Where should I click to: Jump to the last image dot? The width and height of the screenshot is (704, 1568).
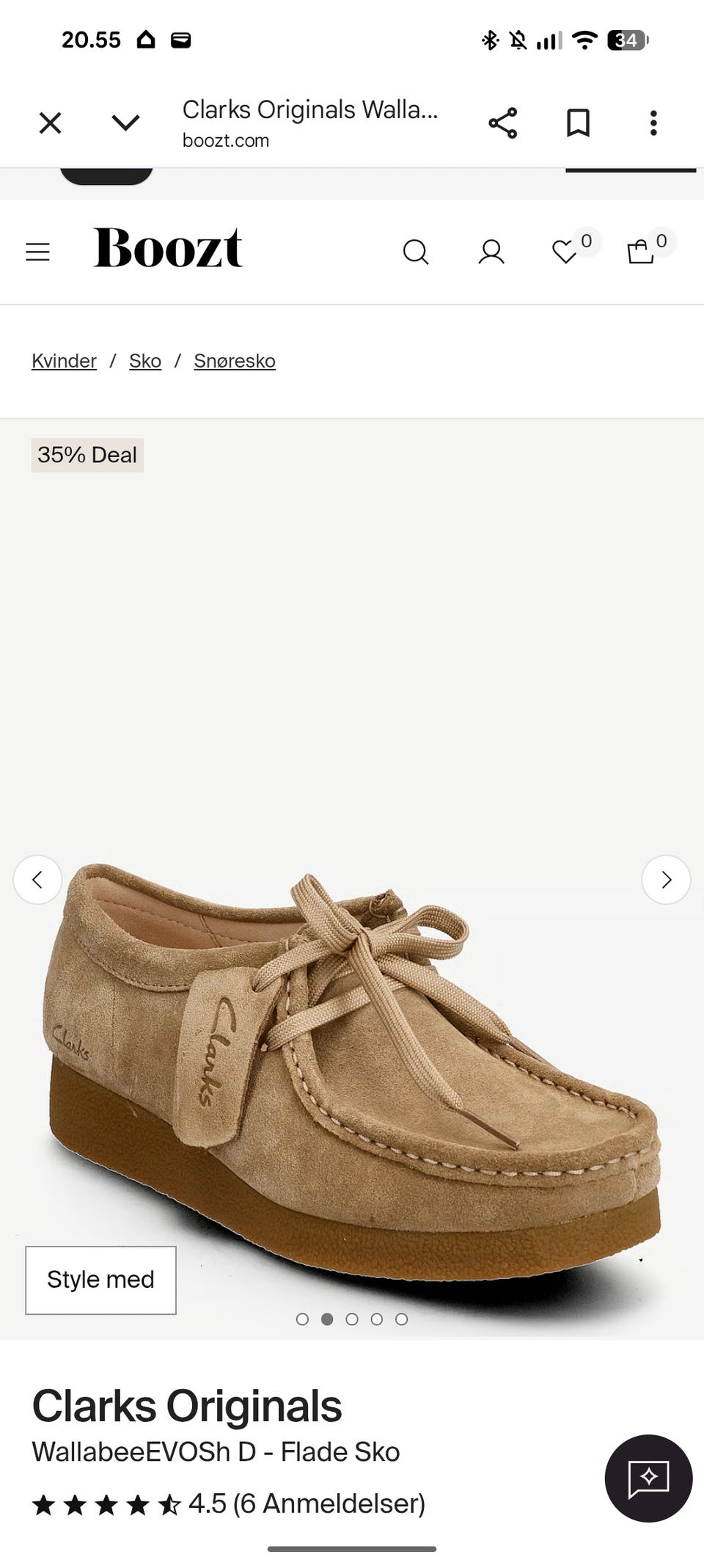pyautogui.click(x=401, y=1319)
